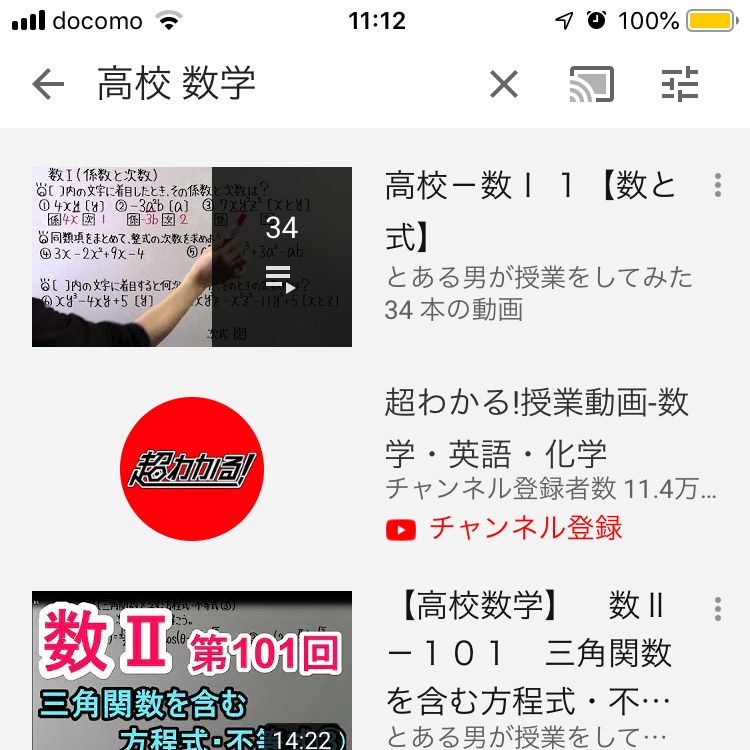Open the playlist 高校－数Ⅰ １【数と式】

[x=532, y=210]
